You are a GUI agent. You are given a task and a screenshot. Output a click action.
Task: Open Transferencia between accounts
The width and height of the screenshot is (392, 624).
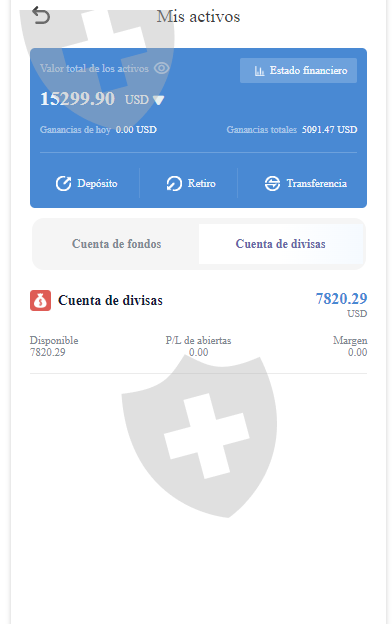coord(306,183)
